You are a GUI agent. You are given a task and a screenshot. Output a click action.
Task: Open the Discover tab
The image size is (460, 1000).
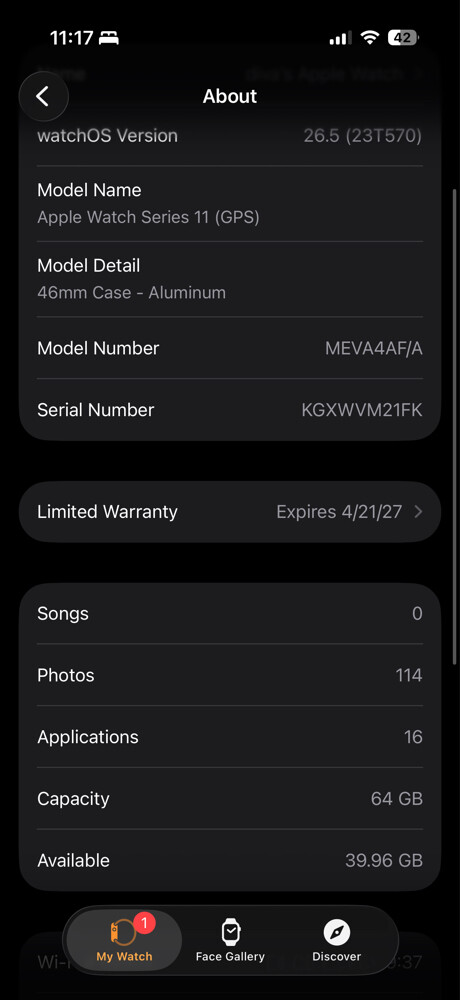(x=336, y=940)
